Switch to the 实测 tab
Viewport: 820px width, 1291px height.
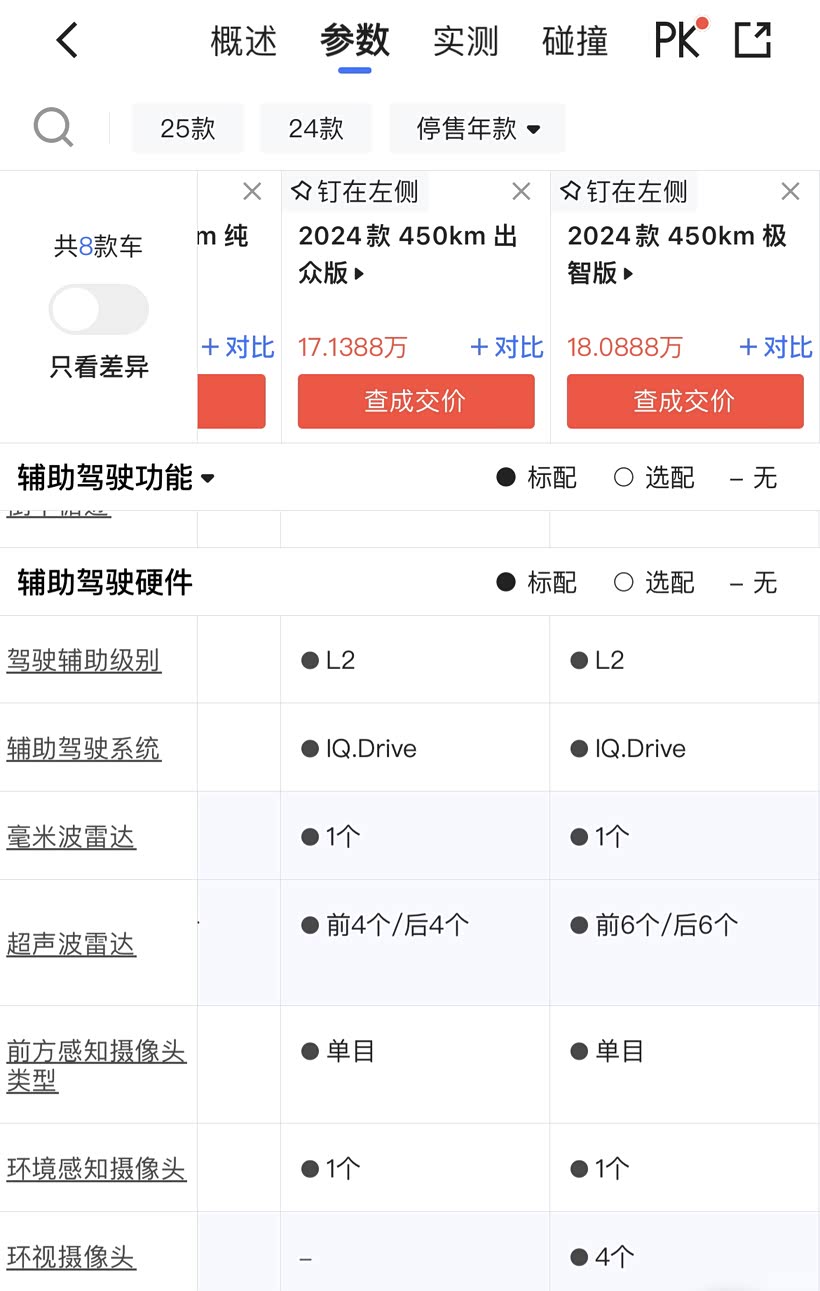pyautogui.click(x=465, y=41)
